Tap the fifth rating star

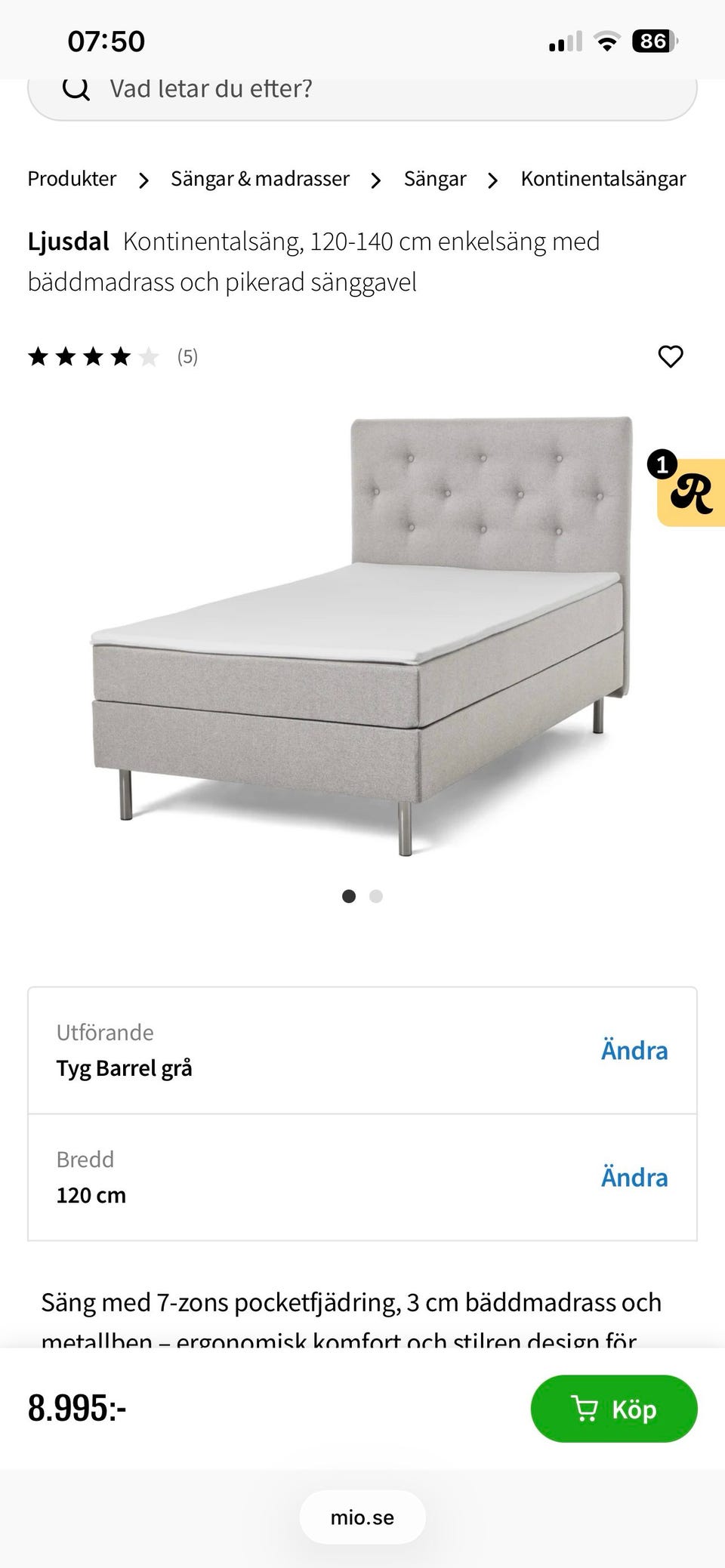click(x=148, y=356)
